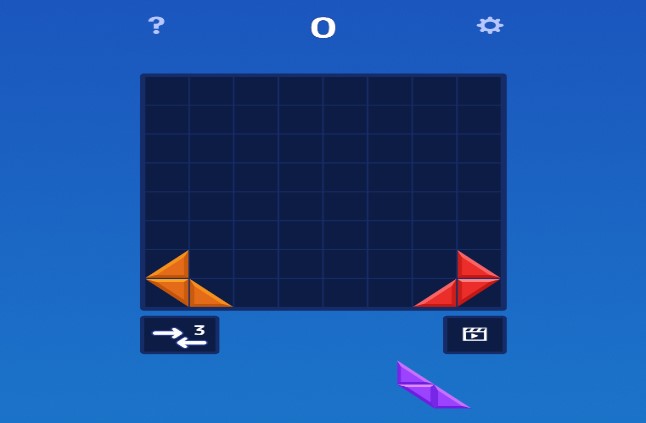Use the swap piece button
646x423 pixels.
[179, 335]
